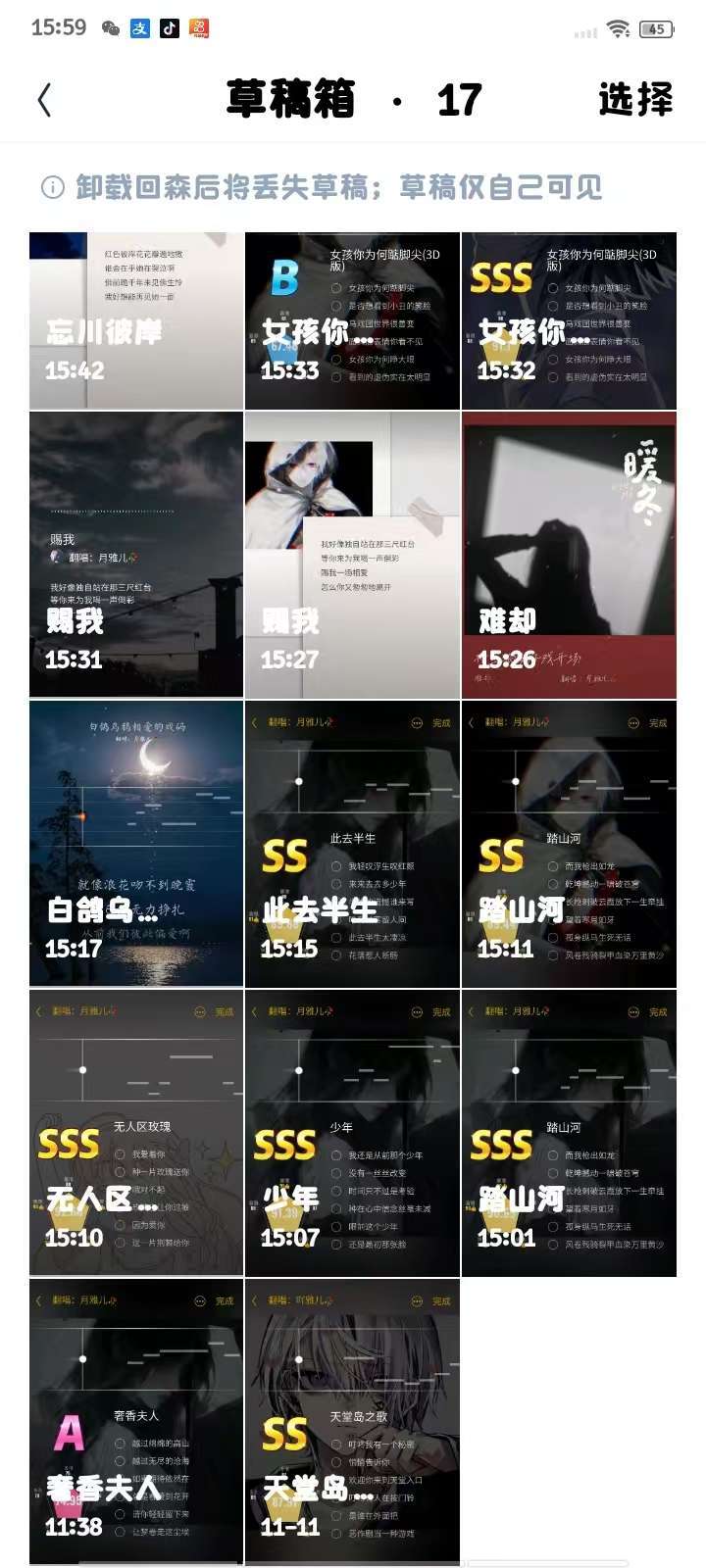Open the 女孩你 draft from 15:33
Screen dimensions: 706x1568
pyautogui.click(x=352, y=320)
